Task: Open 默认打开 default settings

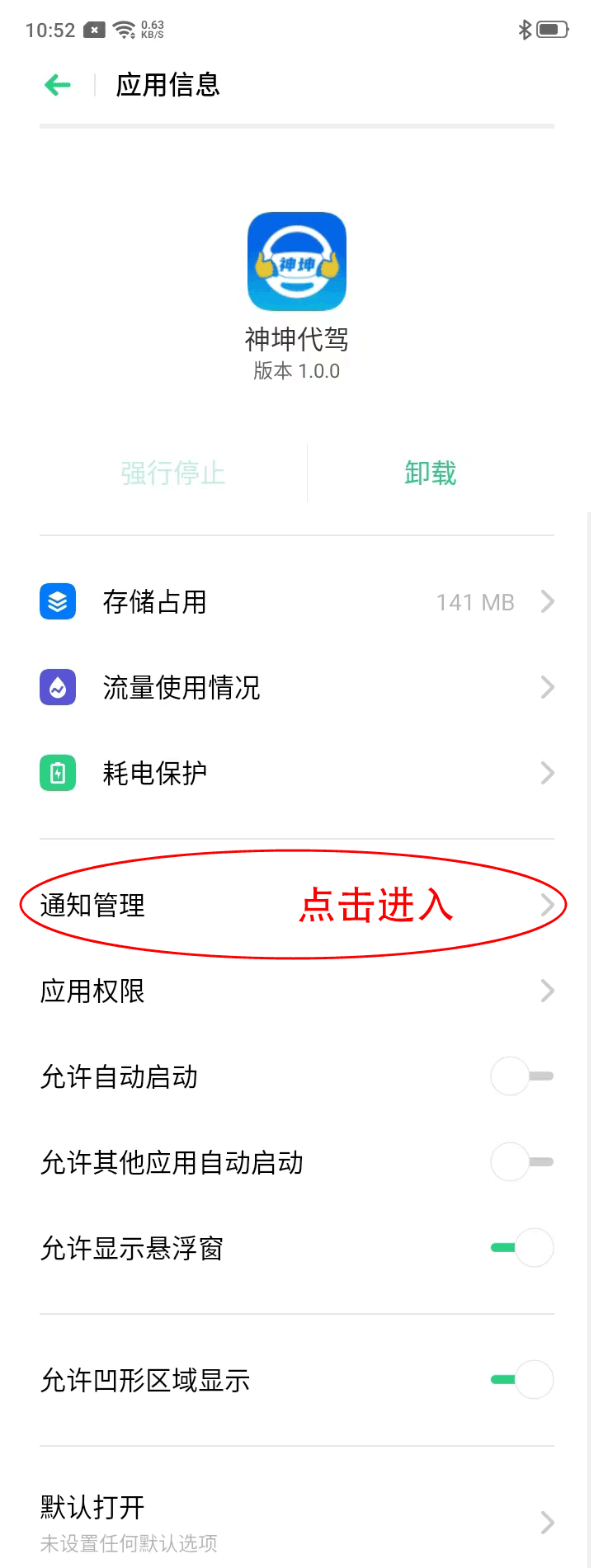Action: [297, 1522]
